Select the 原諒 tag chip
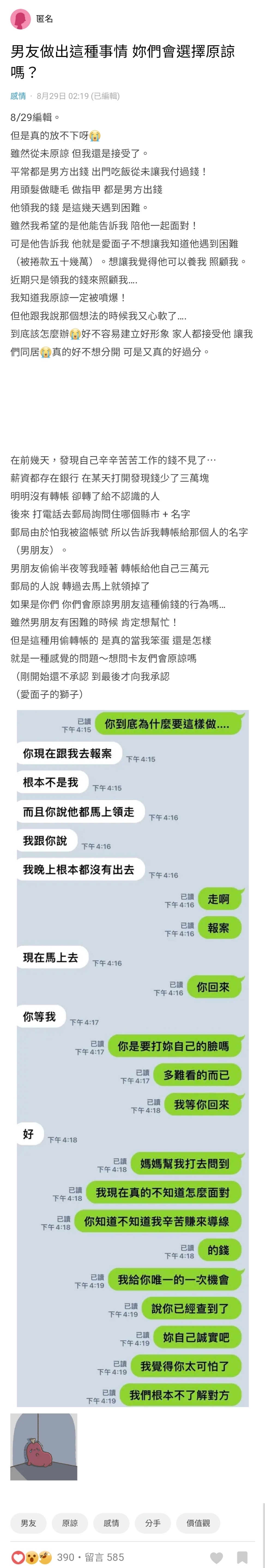 coord(70,1523)
